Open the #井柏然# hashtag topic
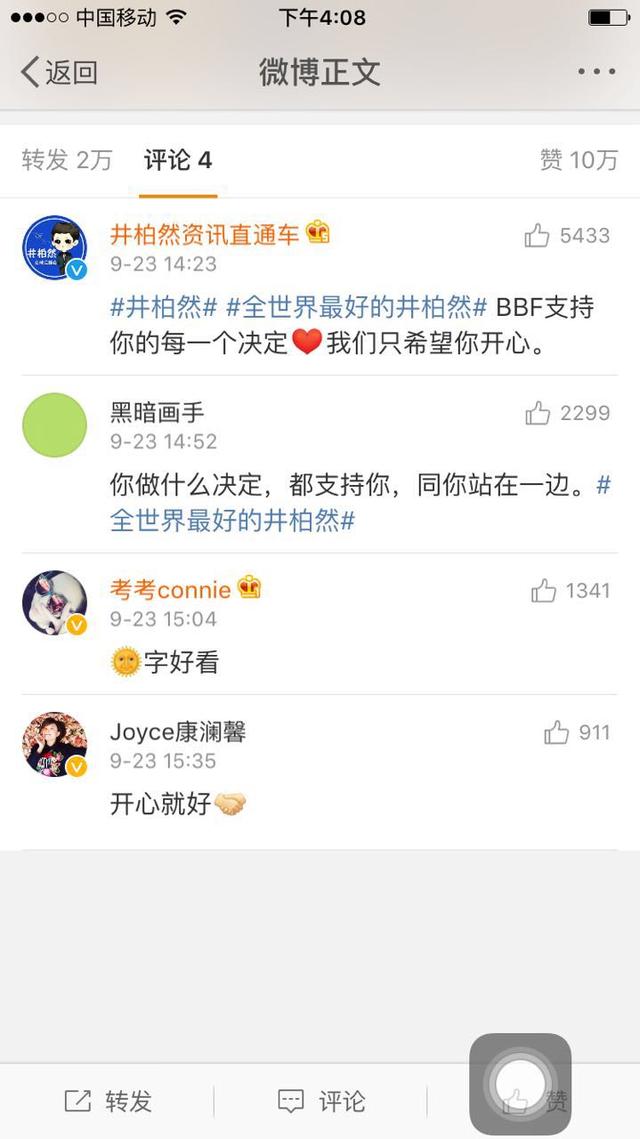The height and width of the screenshot is (1139, 640). [163, 307]
